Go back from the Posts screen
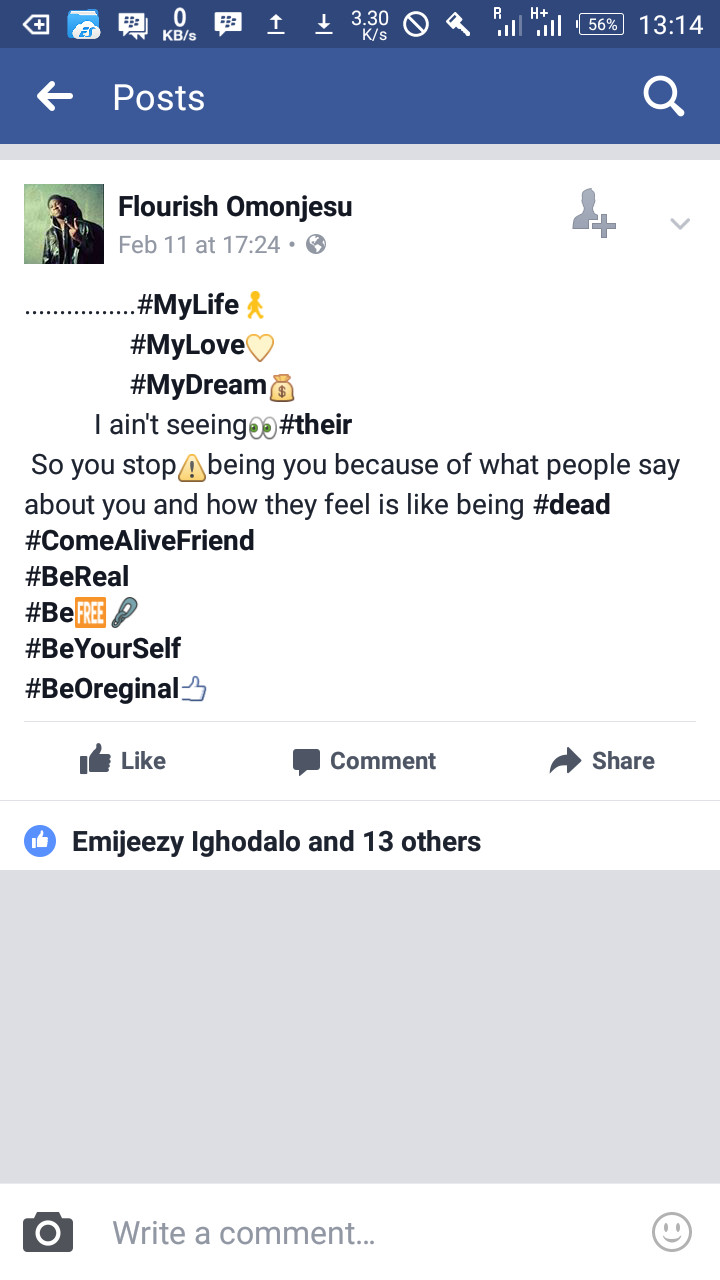The height and width of the screenshot is (1280, 720). pyautogui.click(x=55, y=97)
